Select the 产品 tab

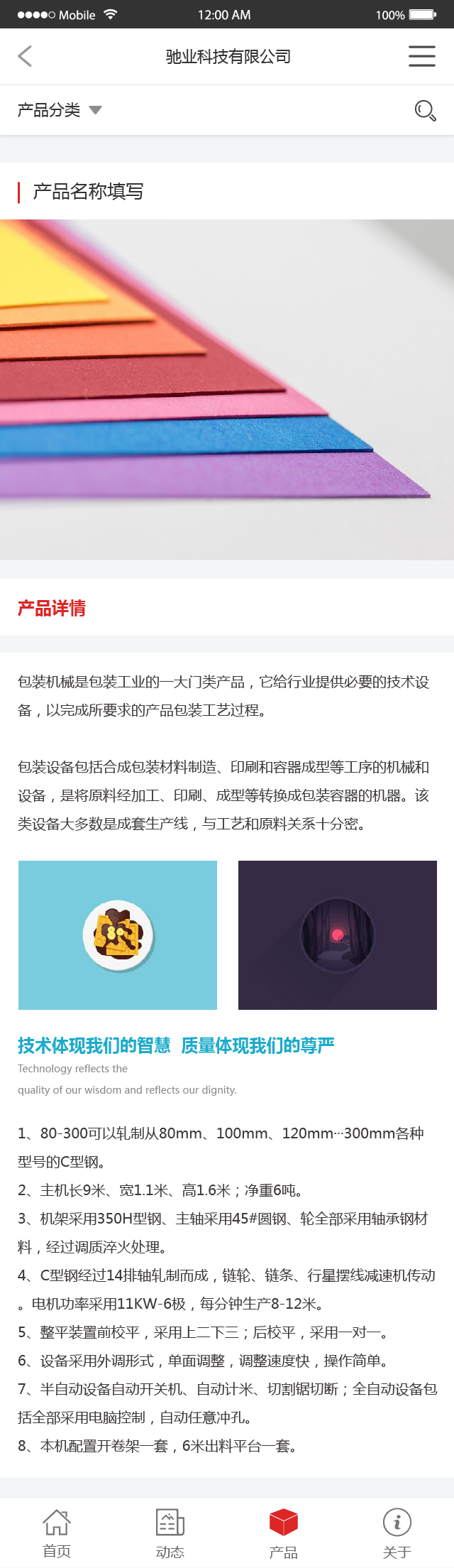pos(284,1532)
